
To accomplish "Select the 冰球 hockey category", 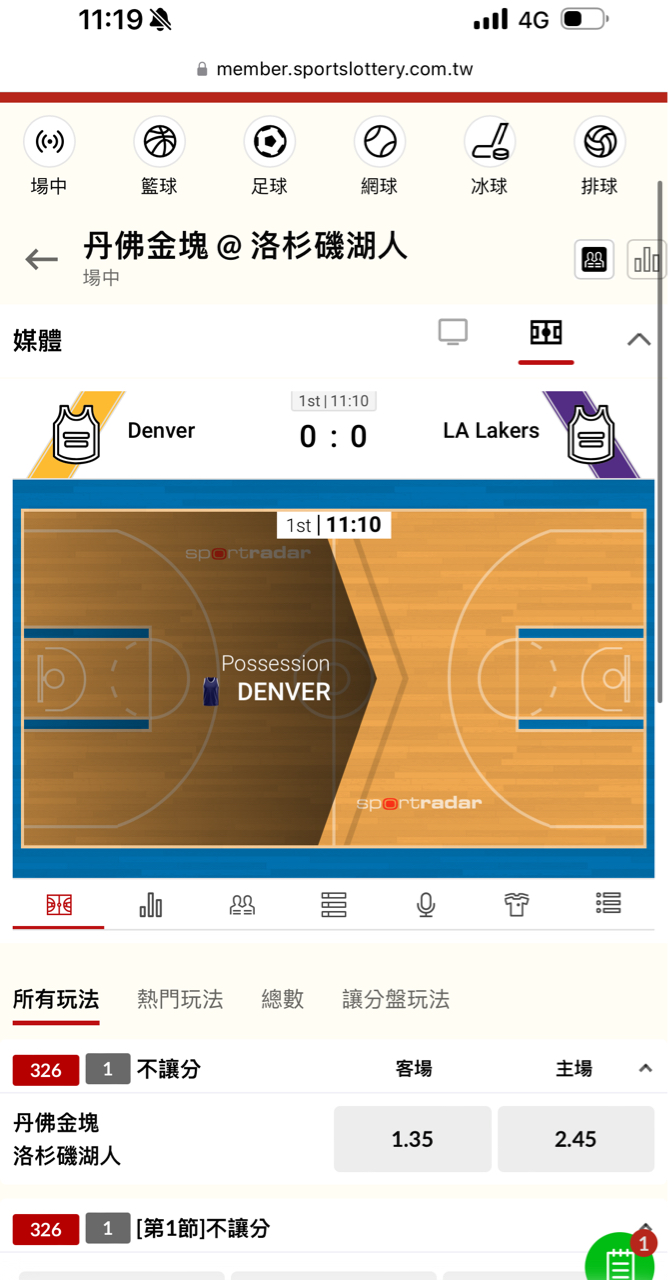I will pyautogui.click(x=489, y=157).
